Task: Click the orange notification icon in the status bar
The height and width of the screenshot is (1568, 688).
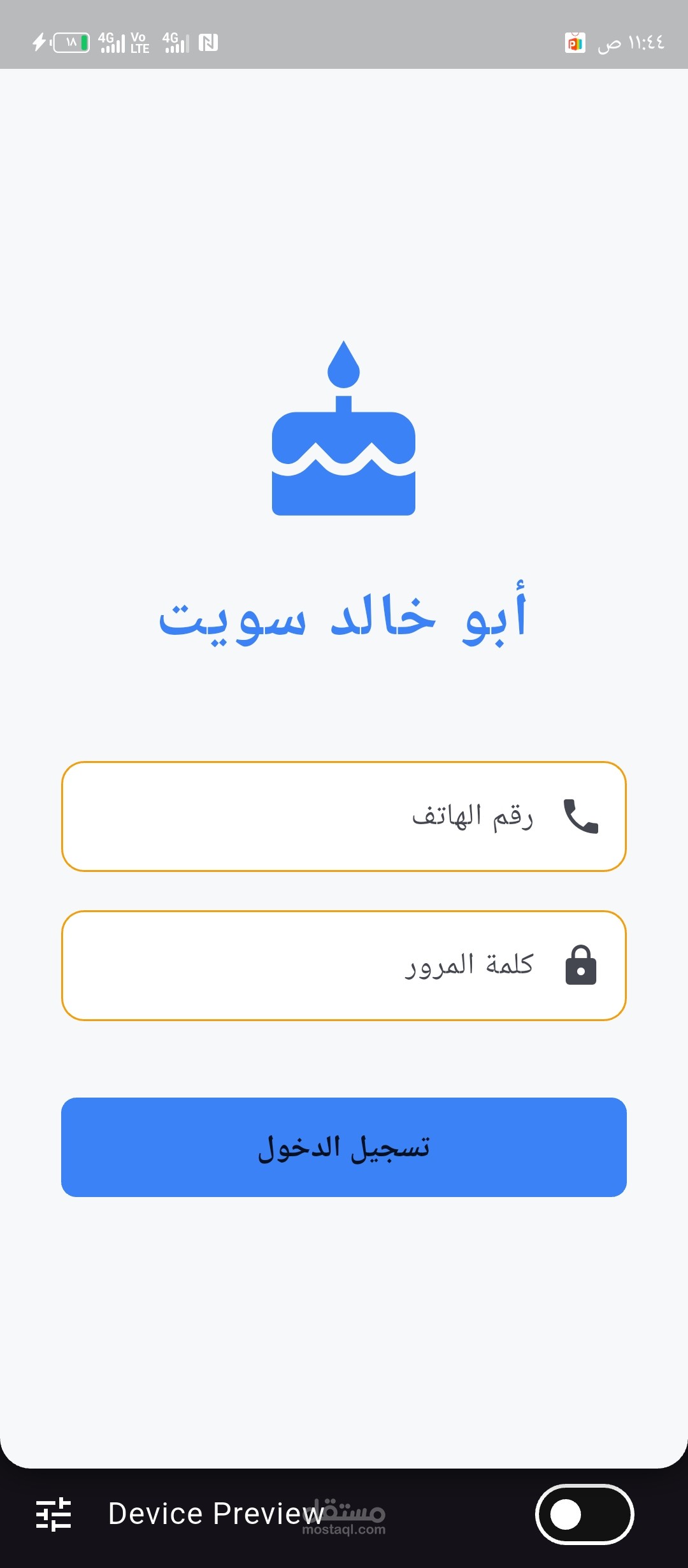Action: tap(574, 43)
